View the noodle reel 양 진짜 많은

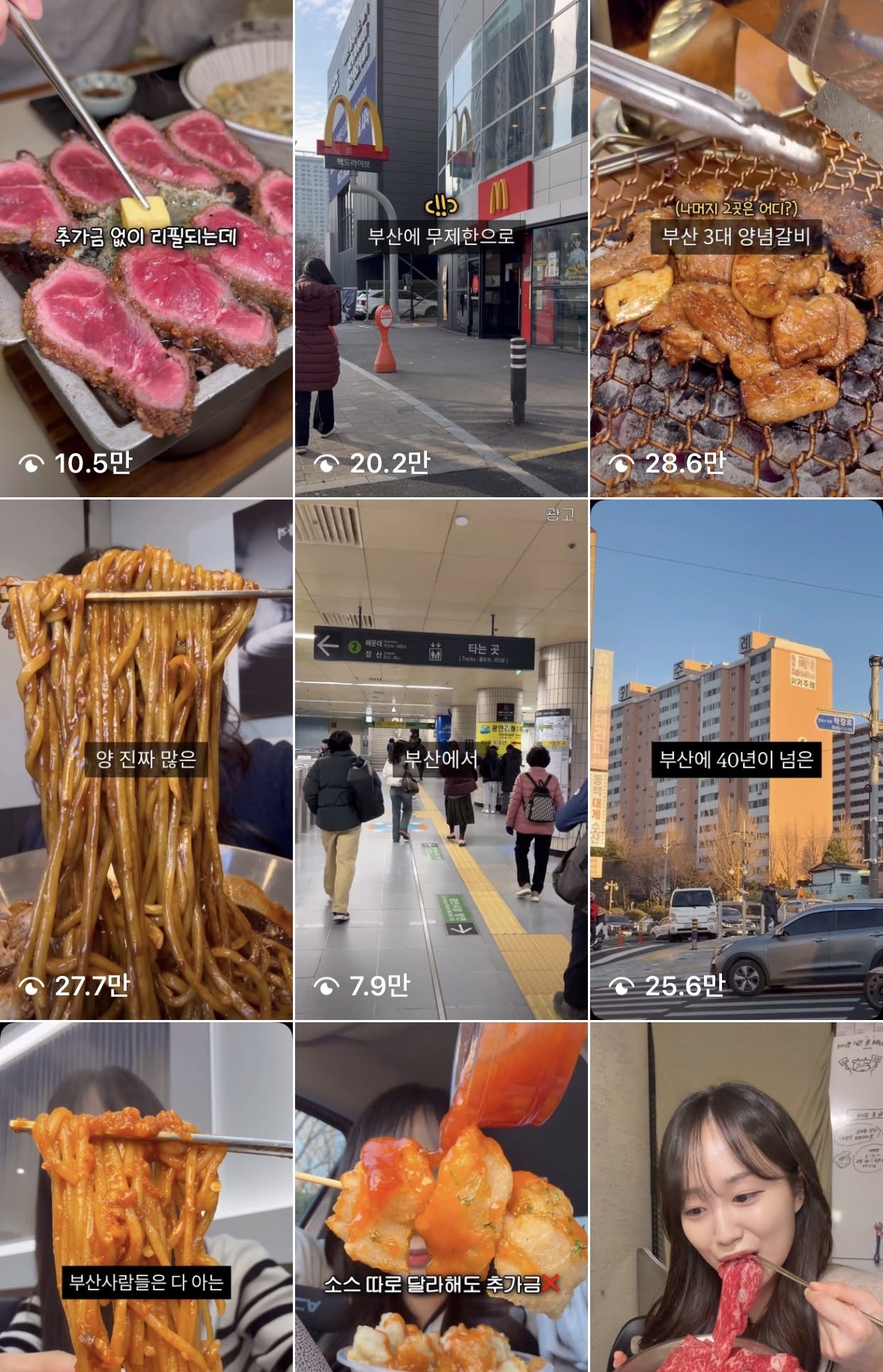click(146, 759)
